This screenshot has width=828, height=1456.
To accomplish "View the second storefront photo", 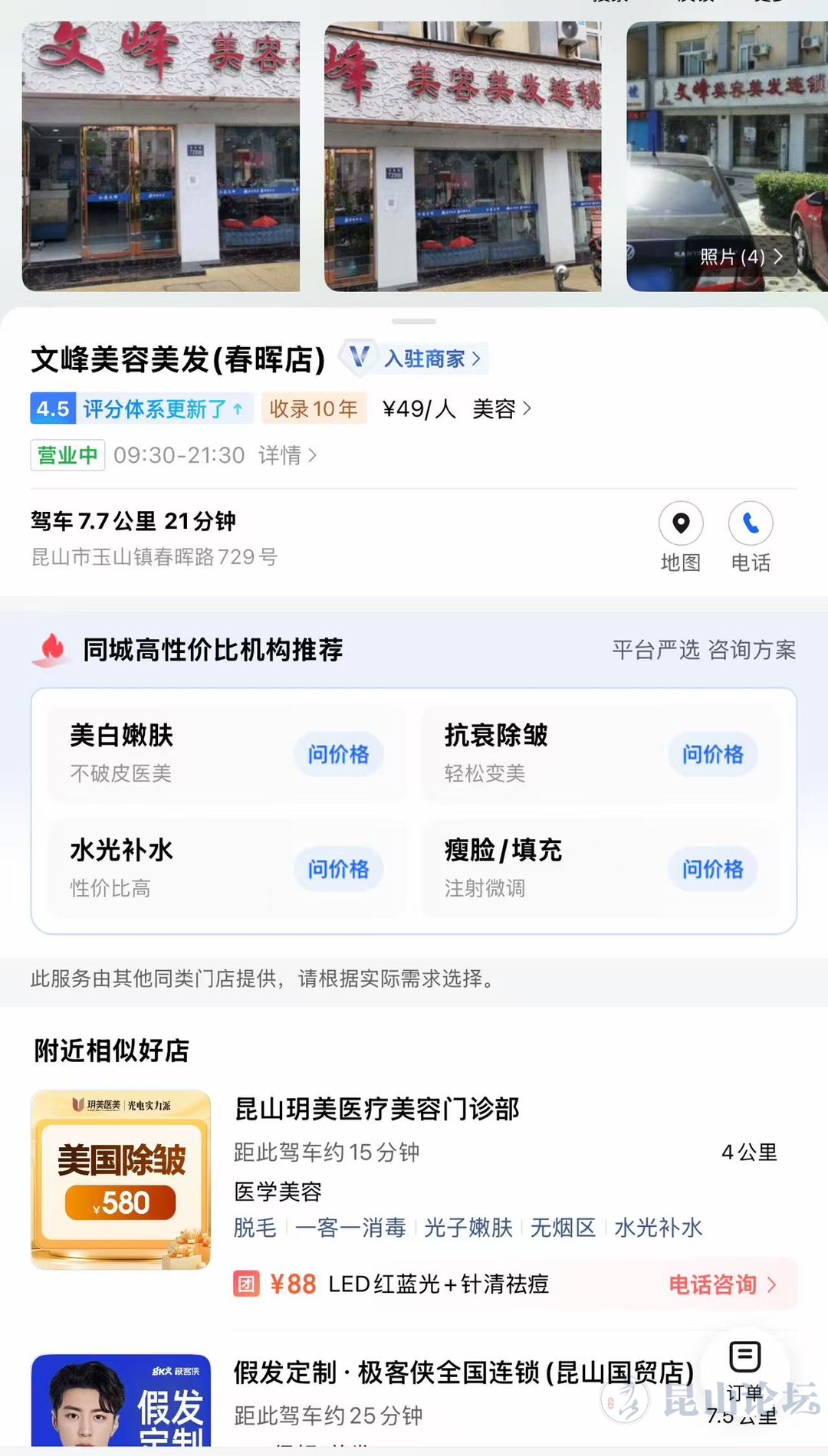I will (x=463, y=156).
